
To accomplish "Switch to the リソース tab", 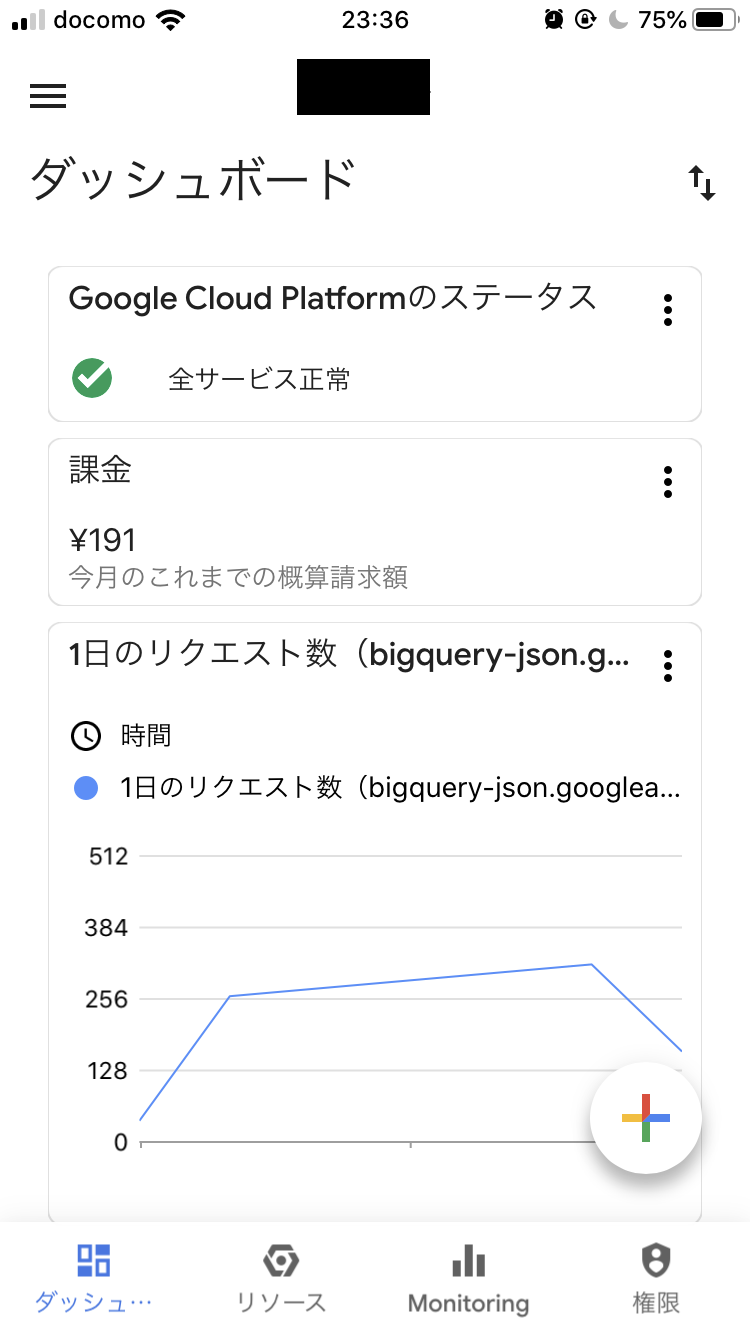I will pos(281,1277).
